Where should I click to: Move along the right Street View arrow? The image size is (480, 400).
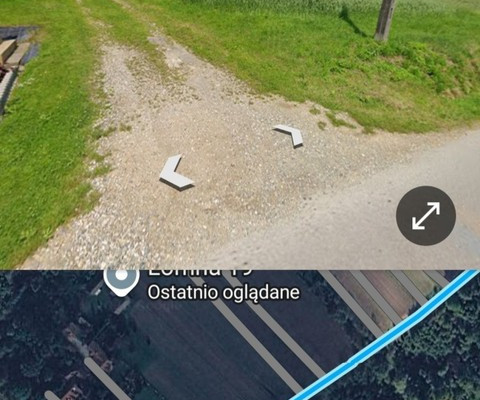(x=289, y=135)
